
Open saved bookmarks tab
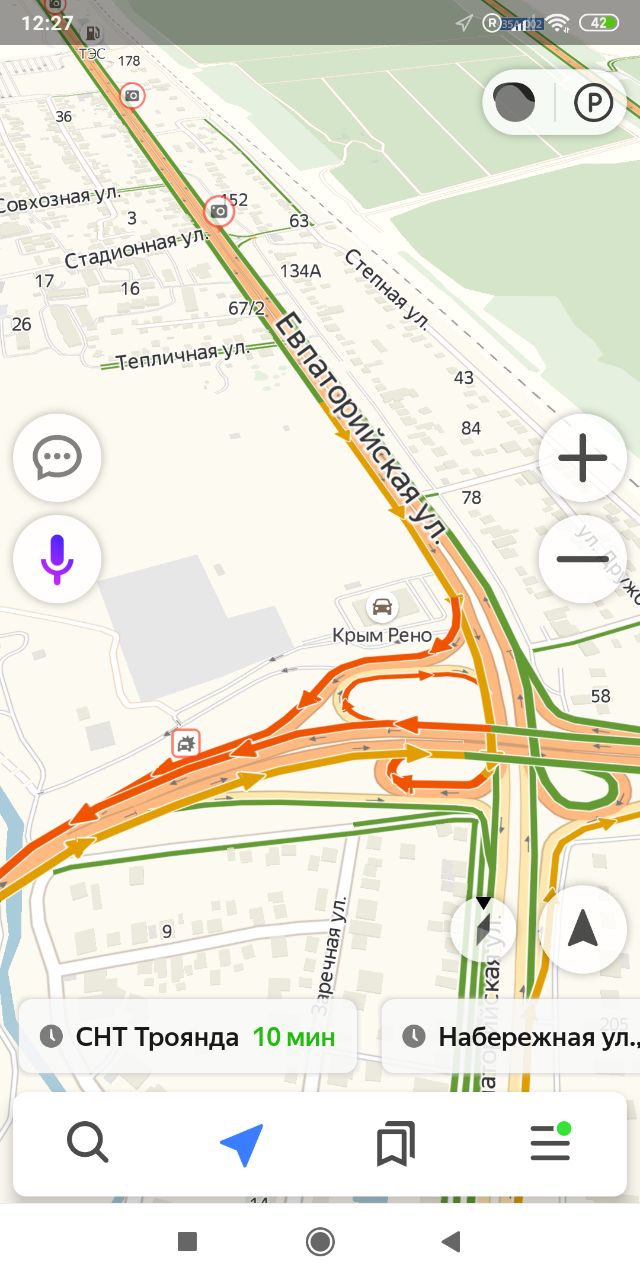pos(395,1143)
